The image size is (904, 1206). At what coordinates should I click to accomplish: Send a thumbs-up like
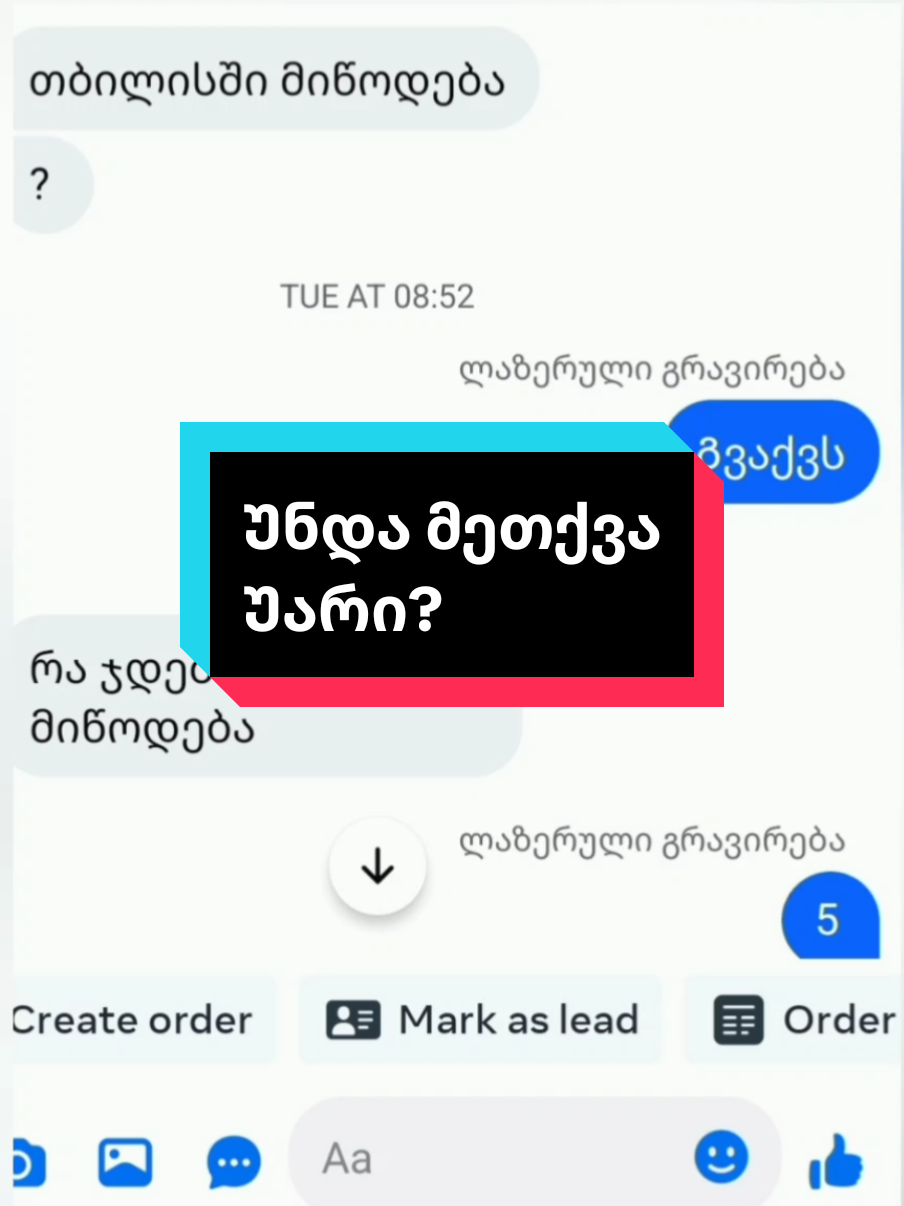tap(836, 1162)
